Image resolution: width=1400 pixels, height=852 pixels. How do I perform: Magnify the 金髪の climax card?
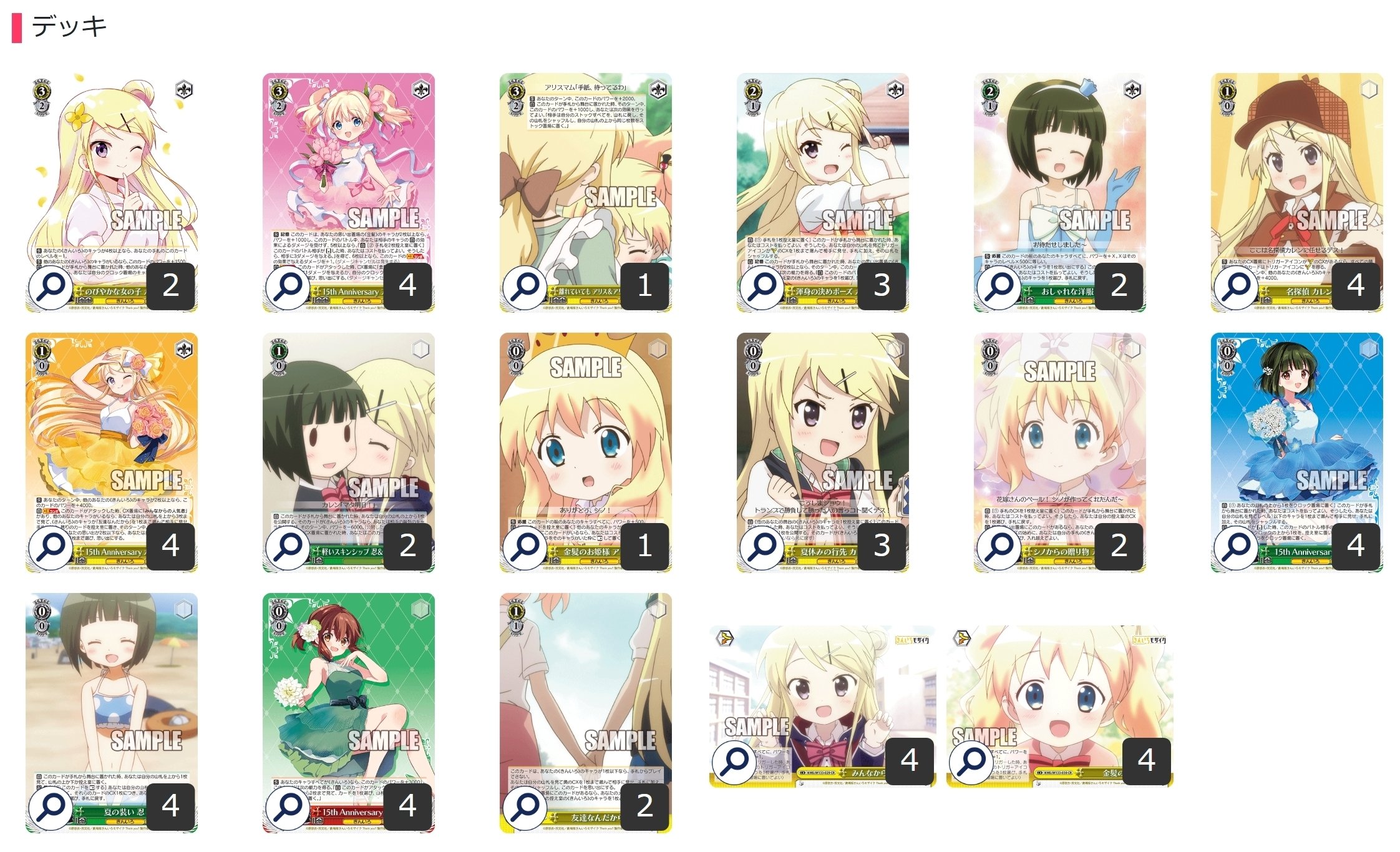coord(972,761)
